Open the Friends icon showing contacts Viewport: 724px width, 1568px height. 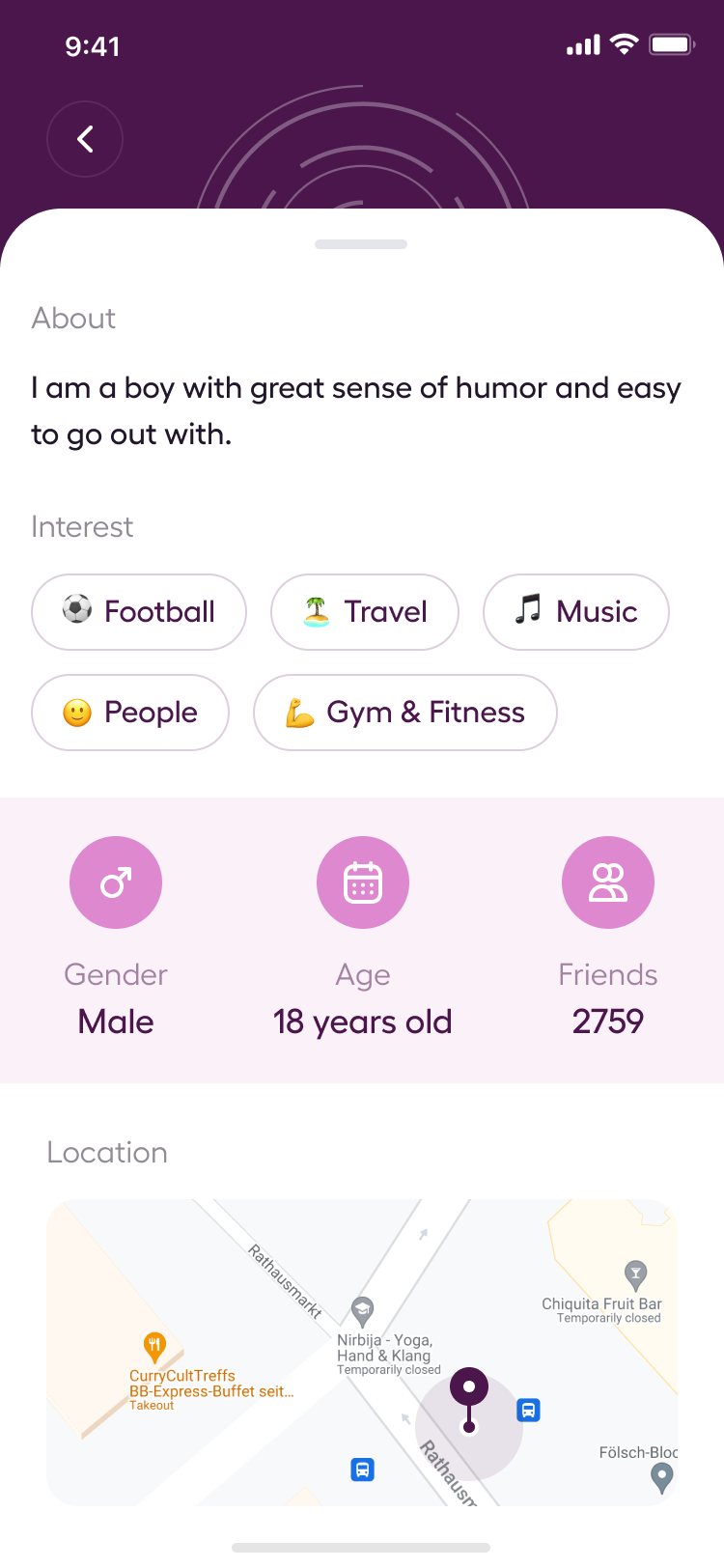(x=608, y=882)
